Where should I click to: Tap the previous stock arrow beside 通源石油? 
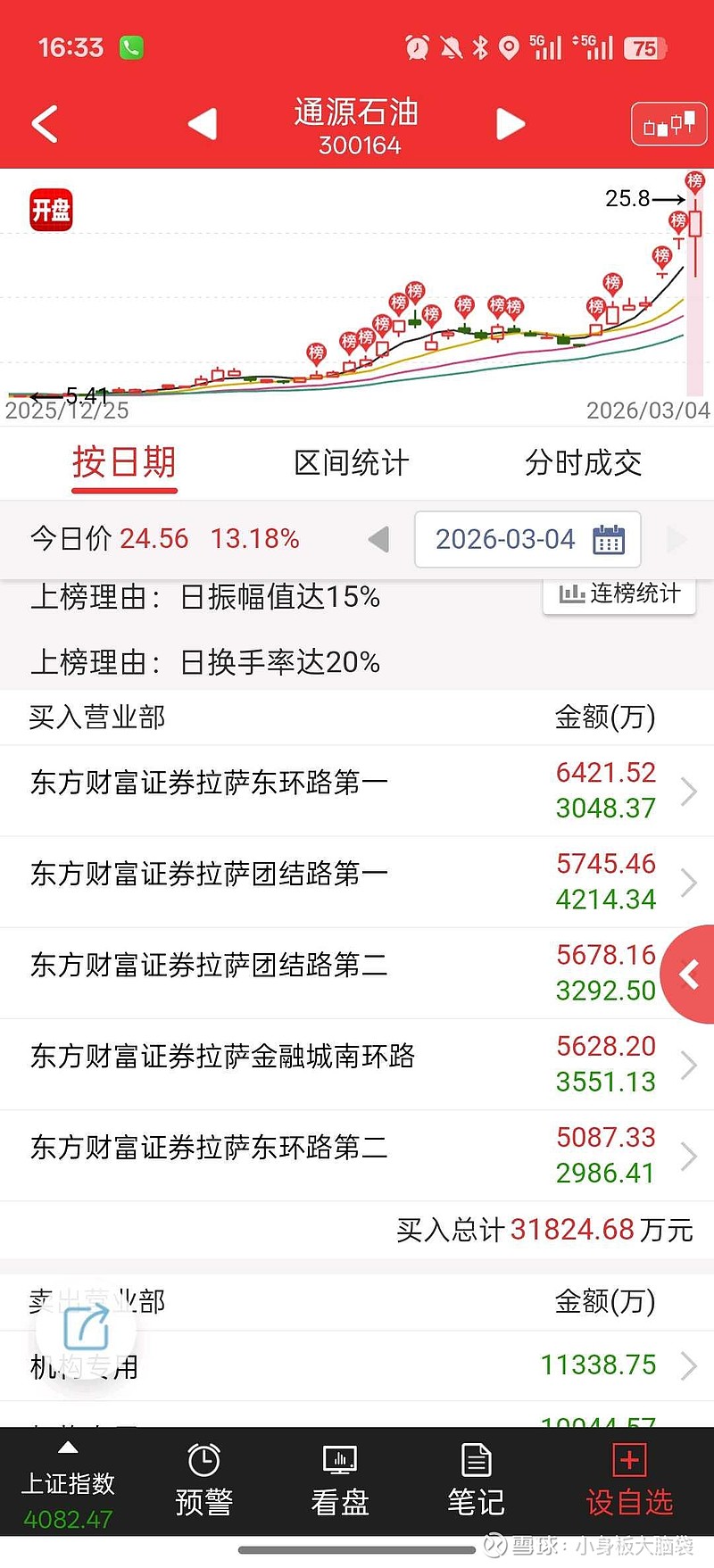point(203,124)
